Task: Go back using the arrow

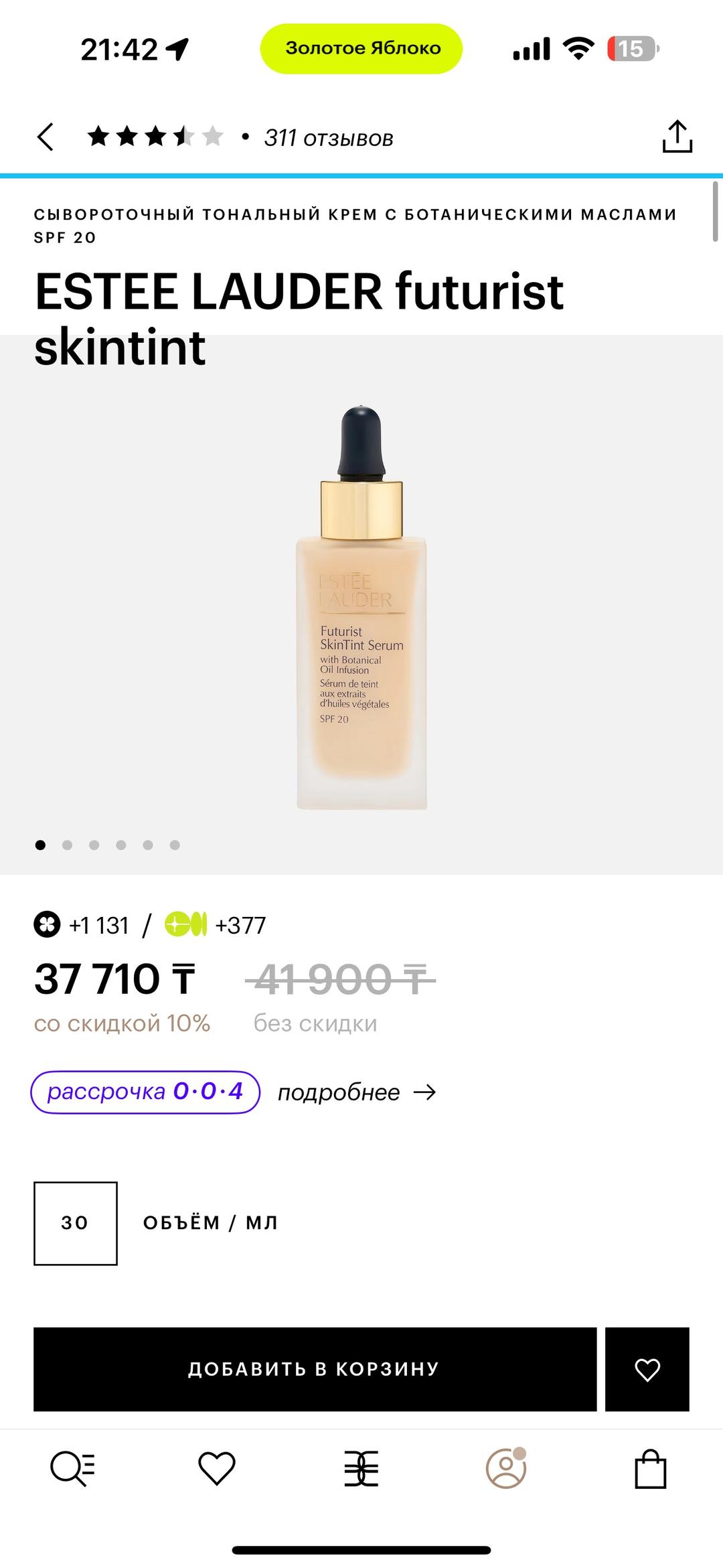Action: [45, 137]
